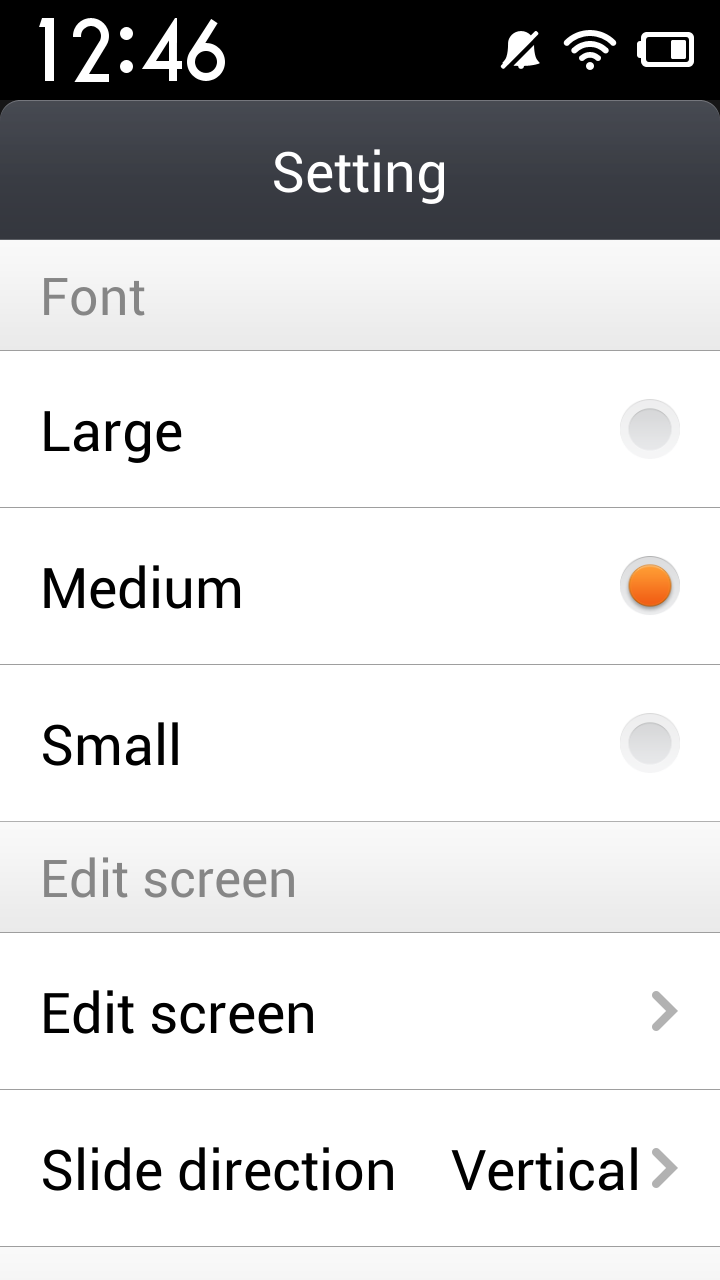Screen dimensions: 720x1280
Task: Open the Edit screen row
Action: (360, 1011)
